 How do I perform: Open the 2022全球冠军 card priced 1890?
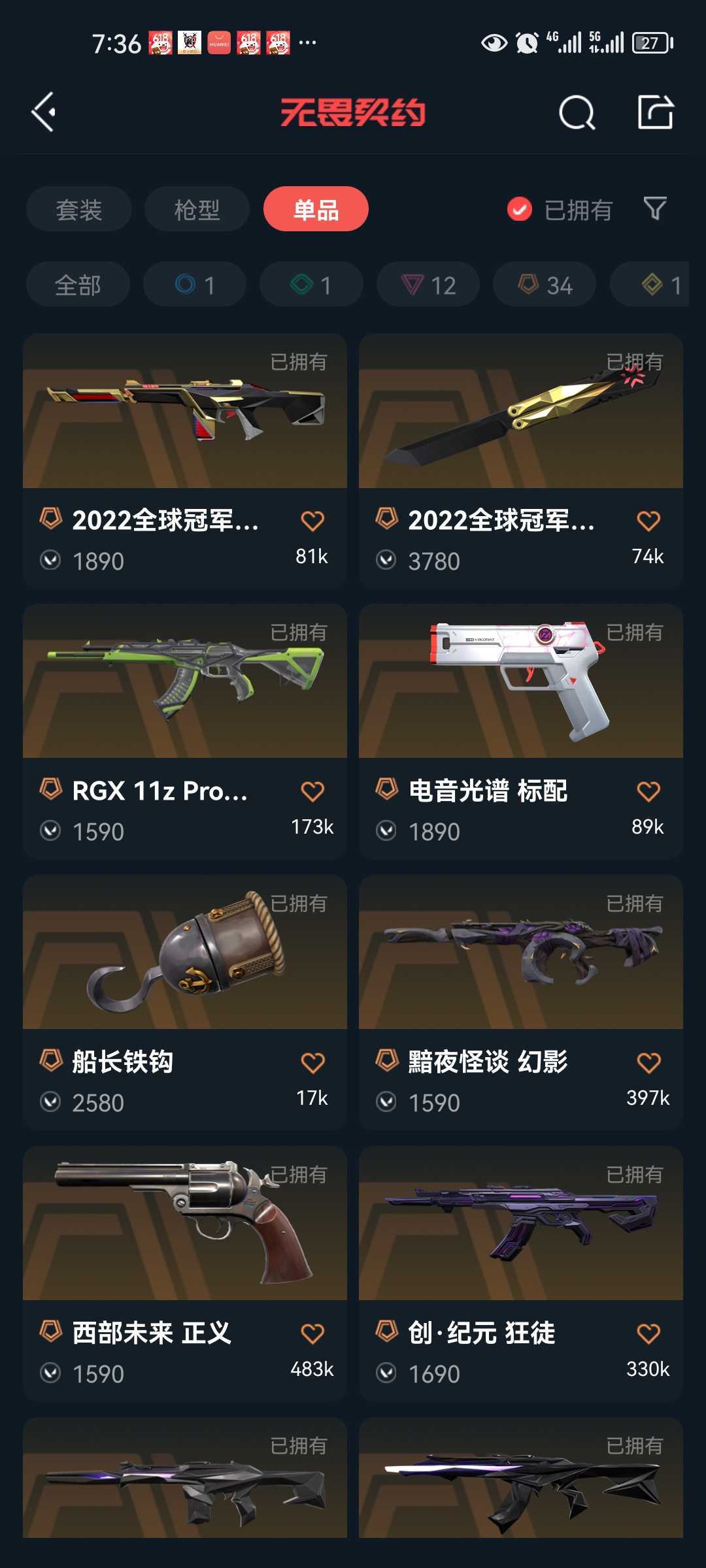(185, 461)
